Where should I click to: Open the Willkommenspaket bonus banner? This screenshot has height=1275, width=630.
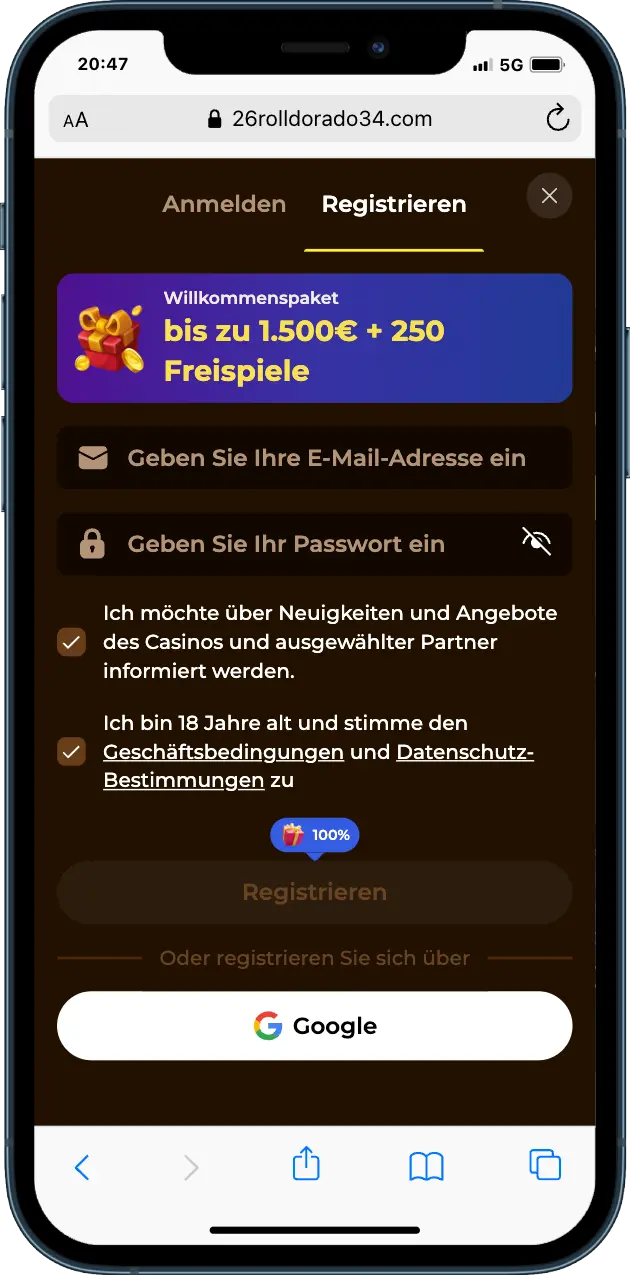tap(314, 338)
